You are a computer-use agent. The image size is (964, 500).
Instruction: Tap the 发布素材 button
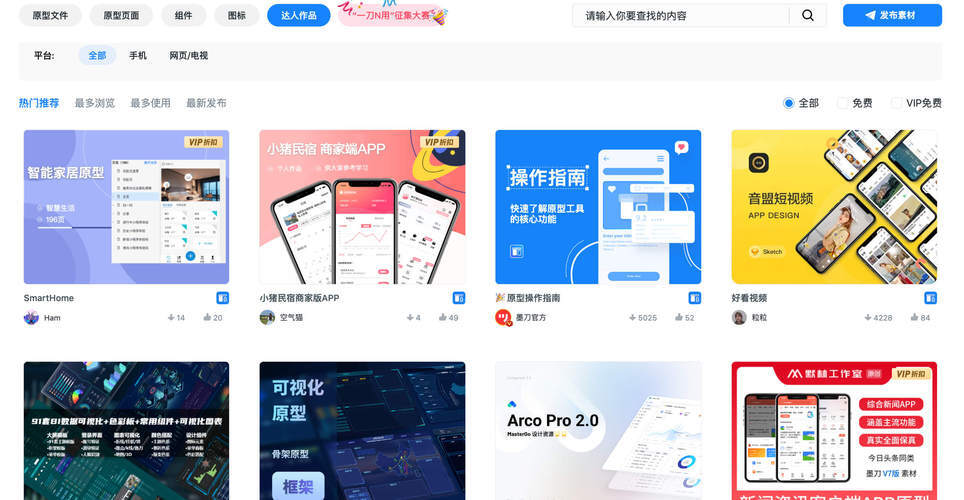(891, 15)
